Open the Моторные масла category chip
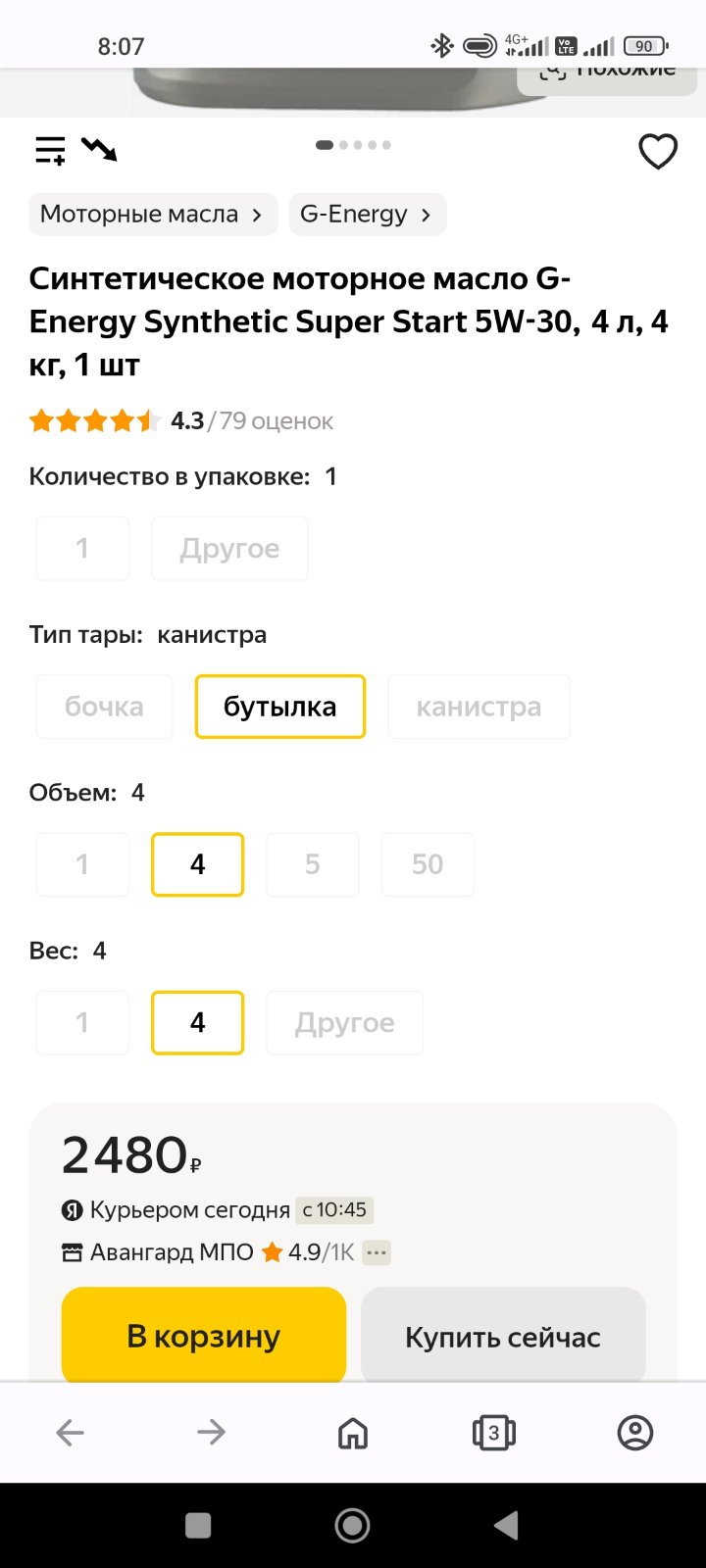Screen dimensions: 706x1568 (153, 215)
